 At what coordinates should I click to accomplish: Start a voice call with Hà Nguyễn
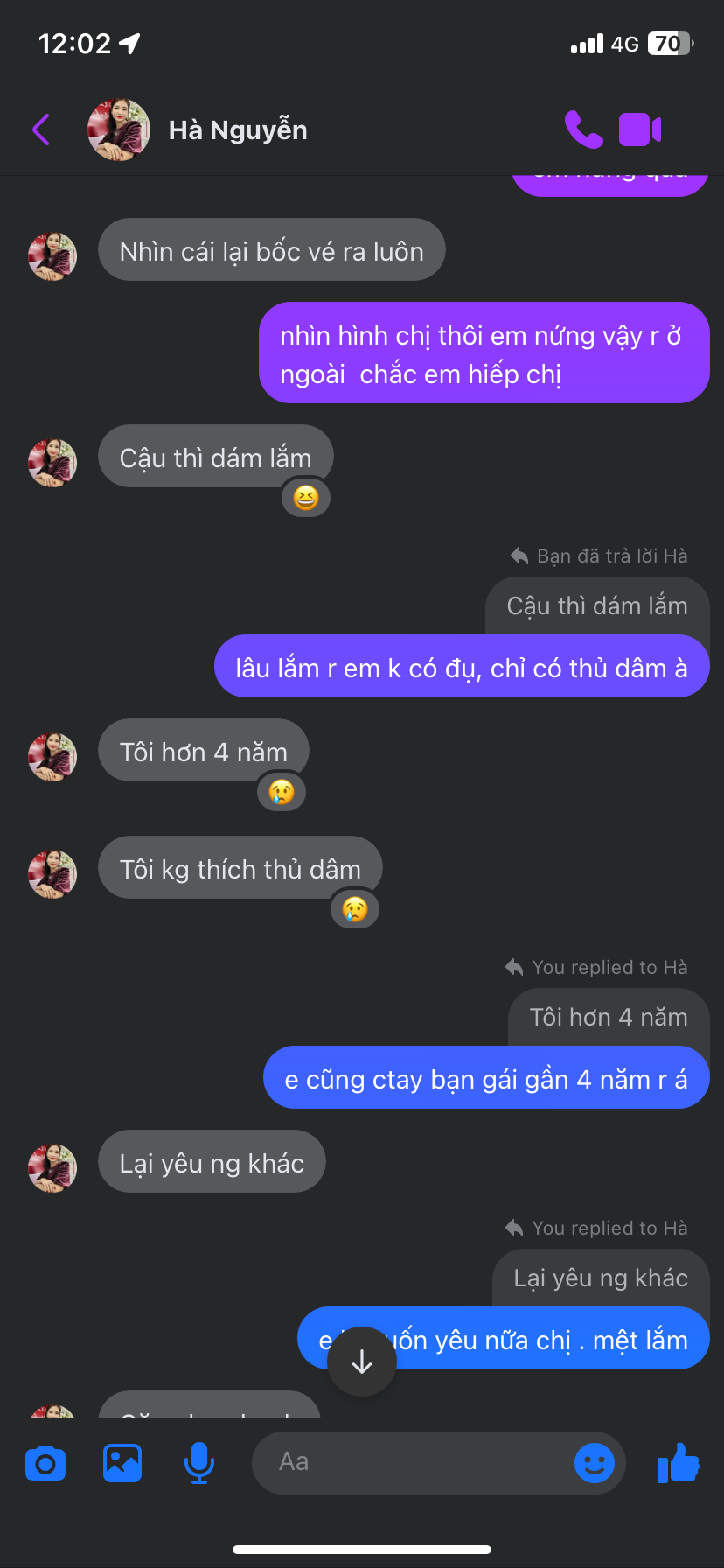583,129
